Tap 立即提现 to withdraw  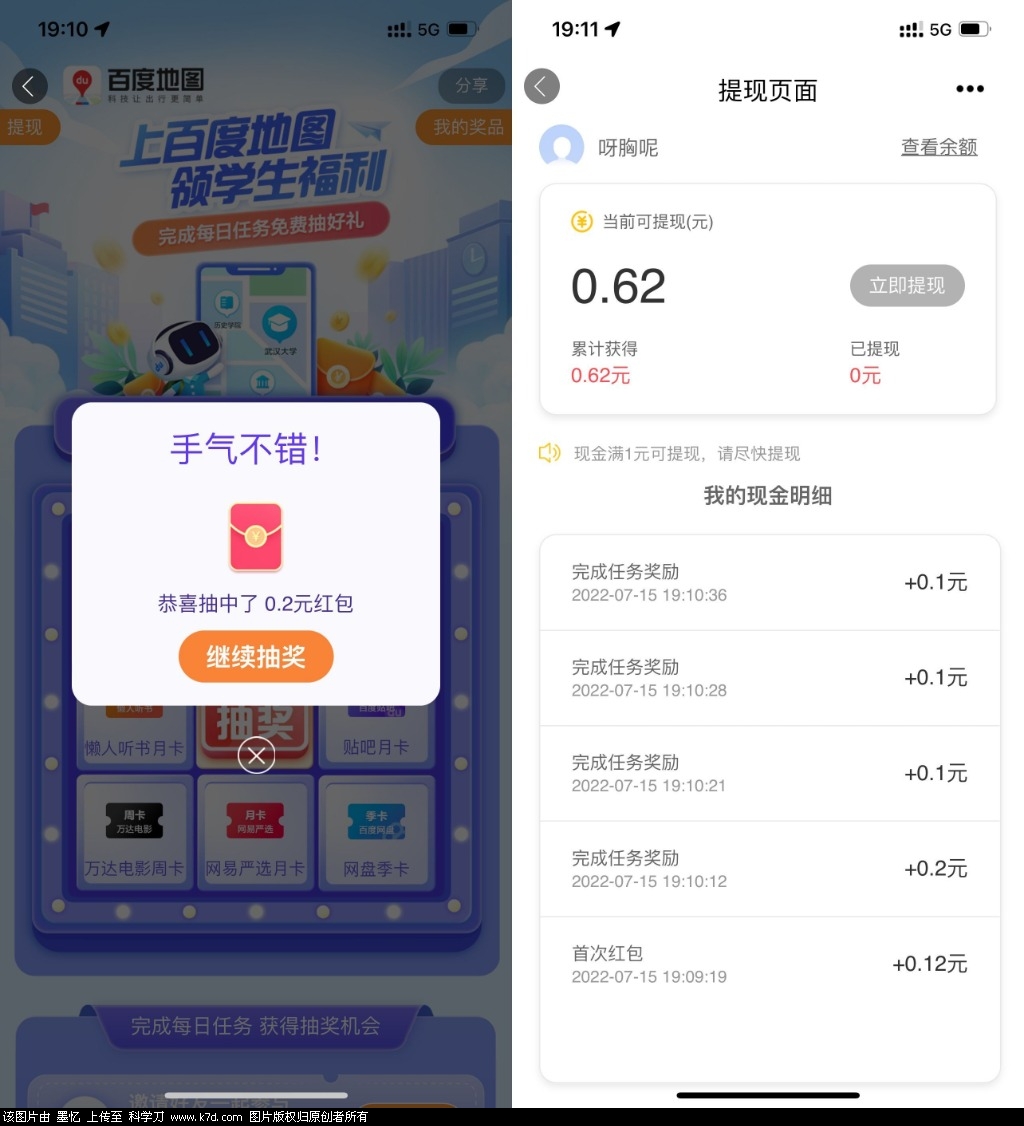point(906,286)
